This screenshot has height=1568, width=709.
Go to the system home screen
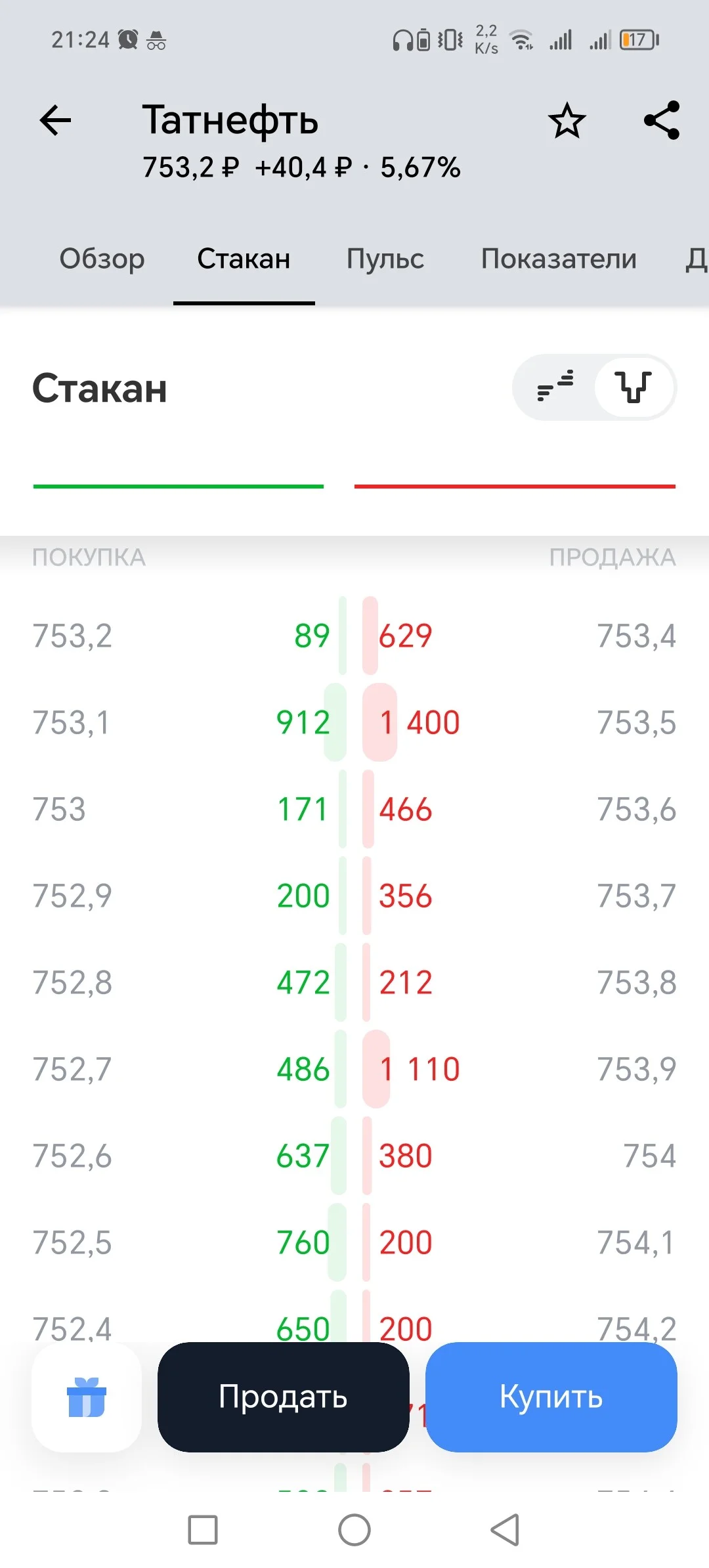(x=354, y=1530)
